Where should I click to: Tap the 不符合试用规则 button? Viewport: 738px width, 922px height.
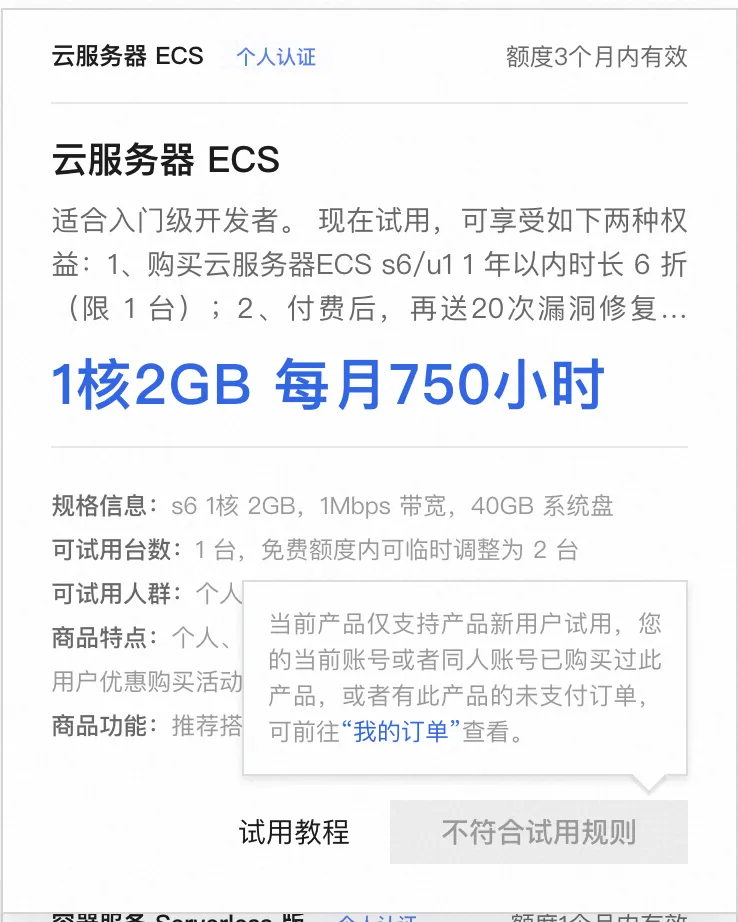point(538,832)
